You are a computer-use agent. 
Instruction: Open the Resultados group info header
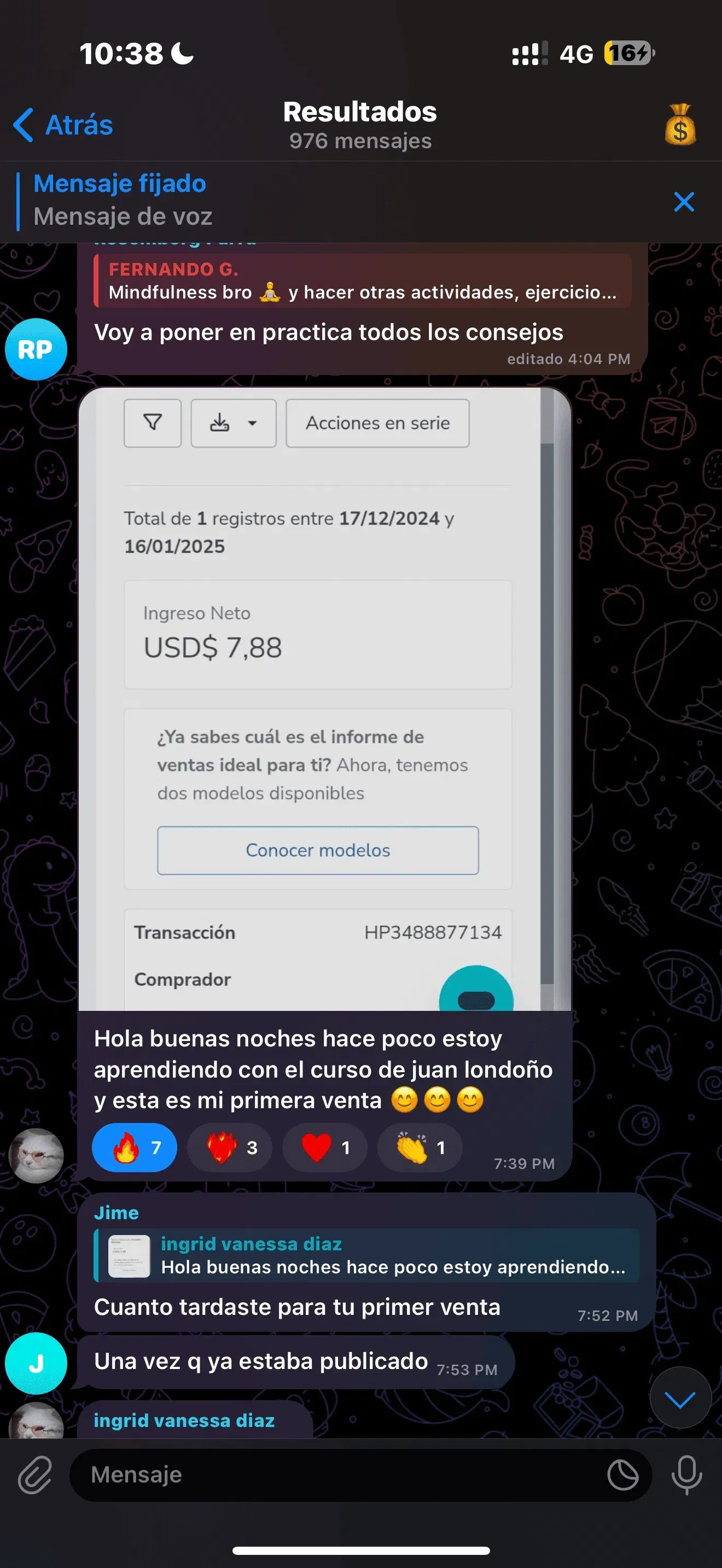360,124
